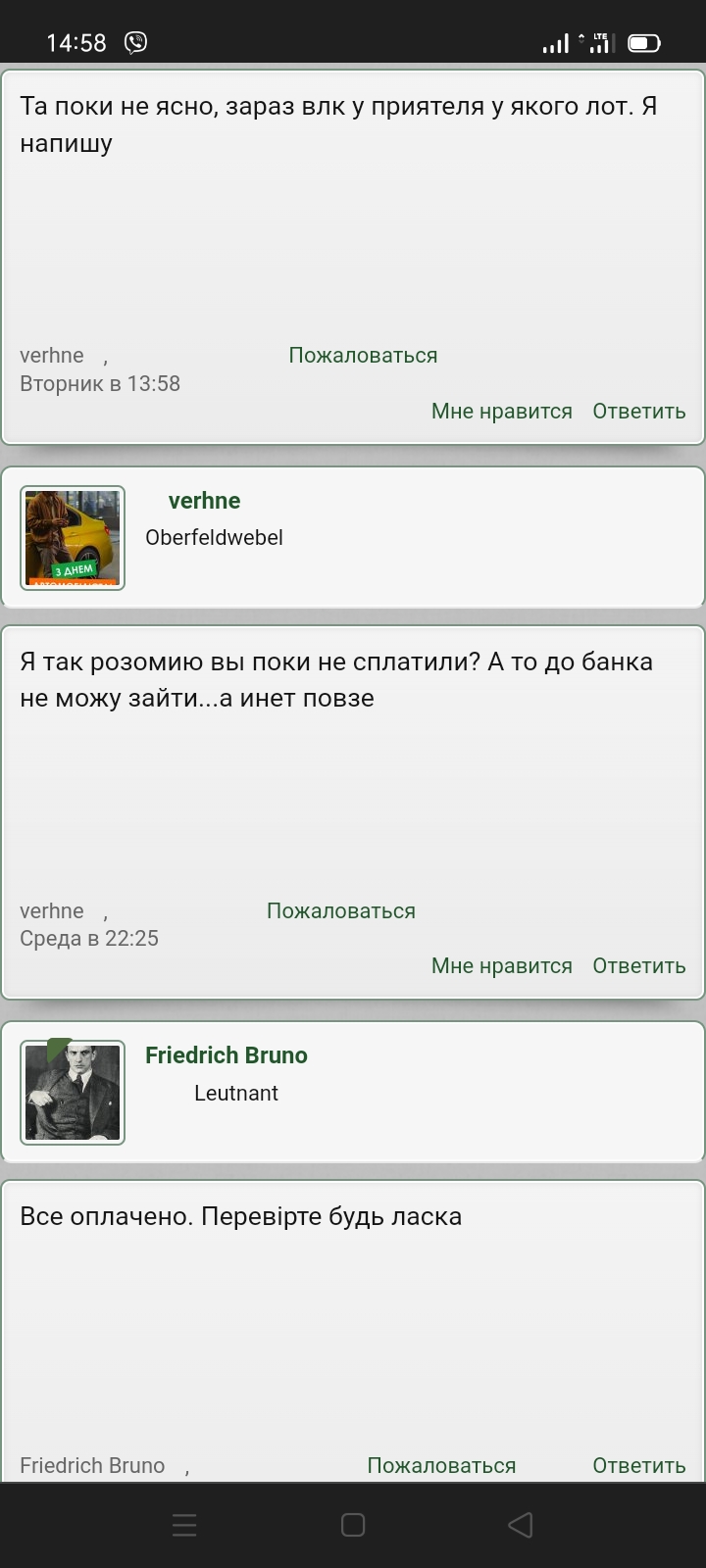
Task: Report verhne's Tuesday 13:58 post via Пожаловаться
Action: tap(363, 355)
